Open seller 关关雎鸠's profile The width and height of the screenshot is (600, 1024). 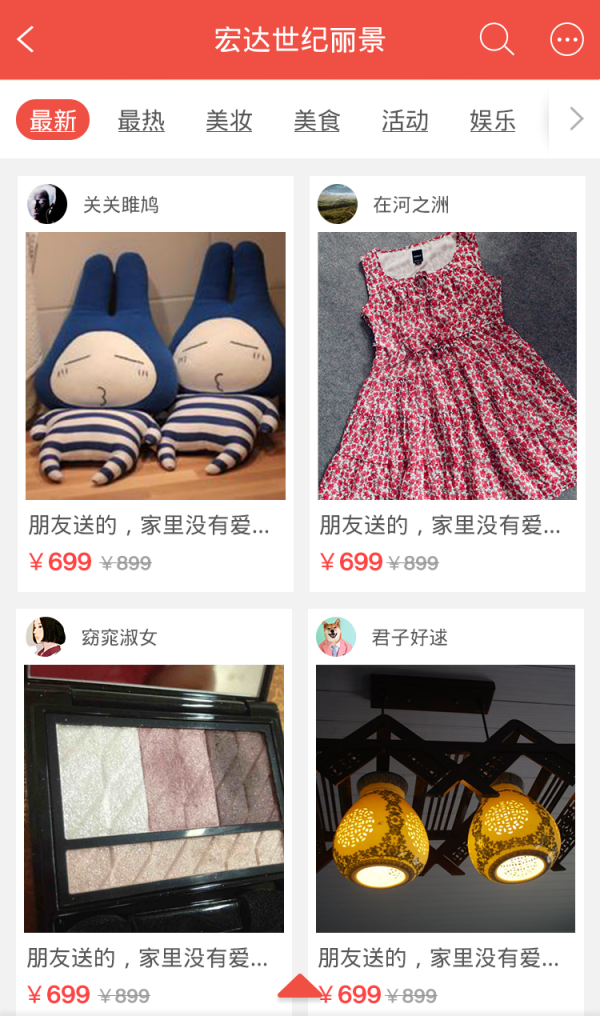[47, 204]
